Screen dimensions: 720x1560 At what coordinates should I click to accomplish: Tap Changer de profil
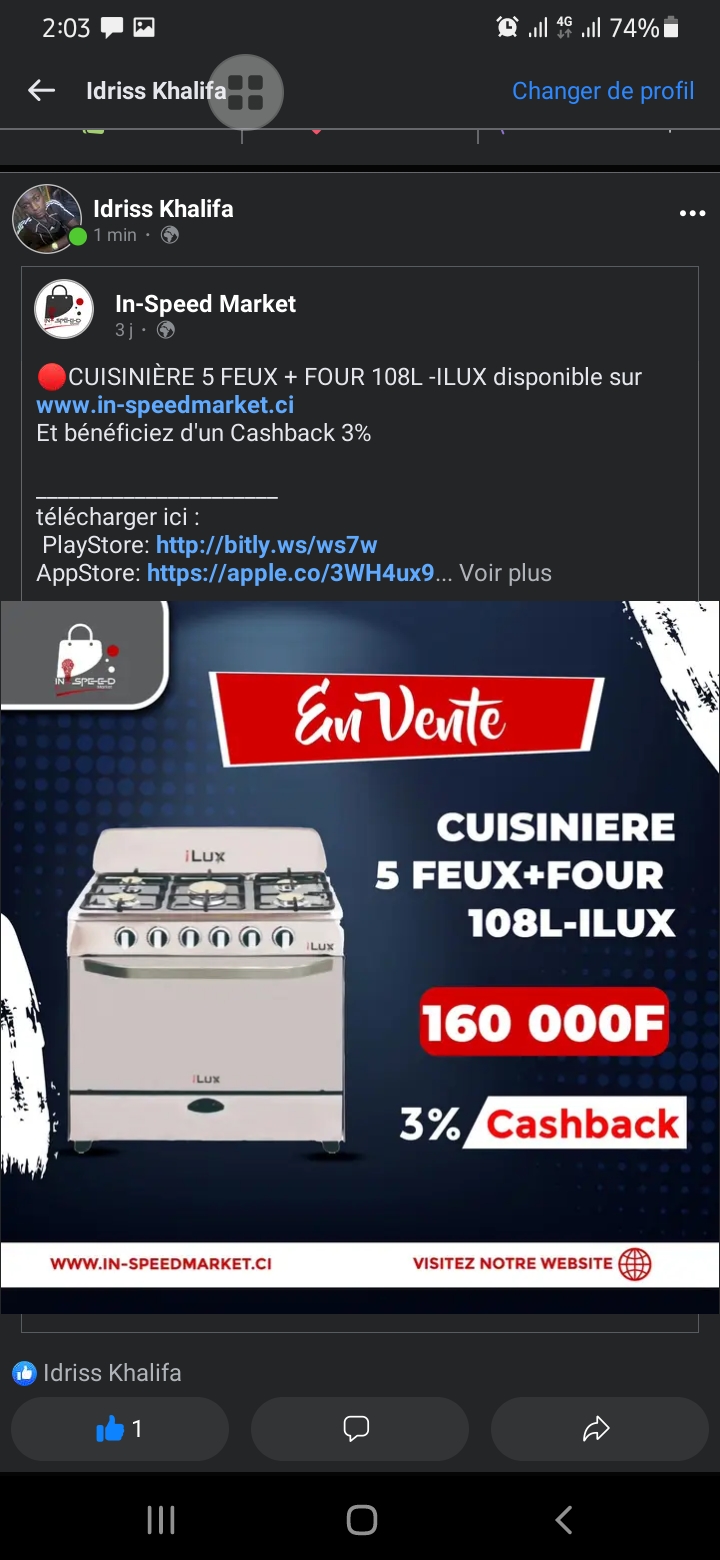tap(603, 91)
